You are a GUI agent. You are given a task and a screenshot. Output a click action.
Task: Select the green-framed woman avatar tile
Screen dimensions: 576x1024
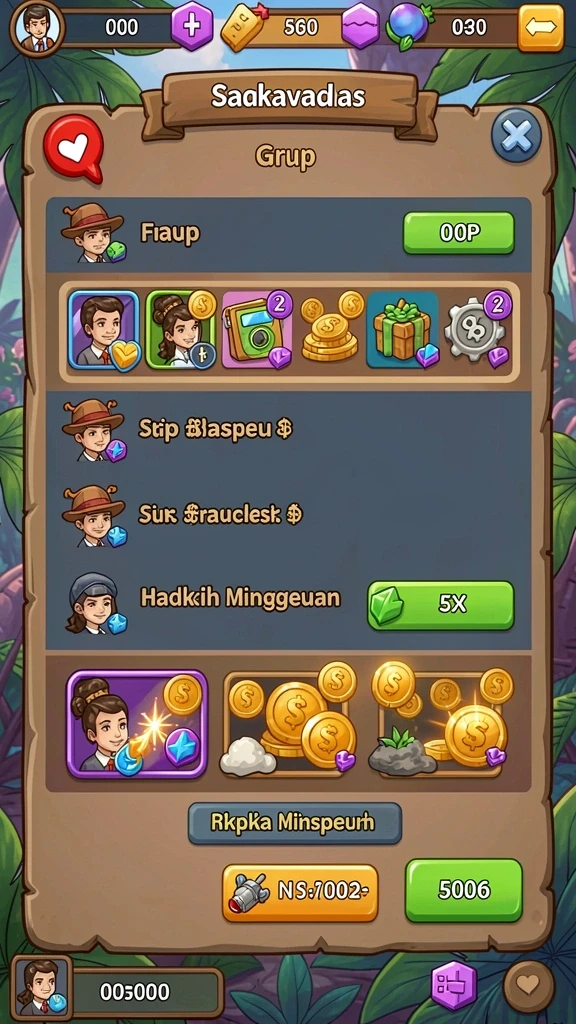click(x=181, y=331)
